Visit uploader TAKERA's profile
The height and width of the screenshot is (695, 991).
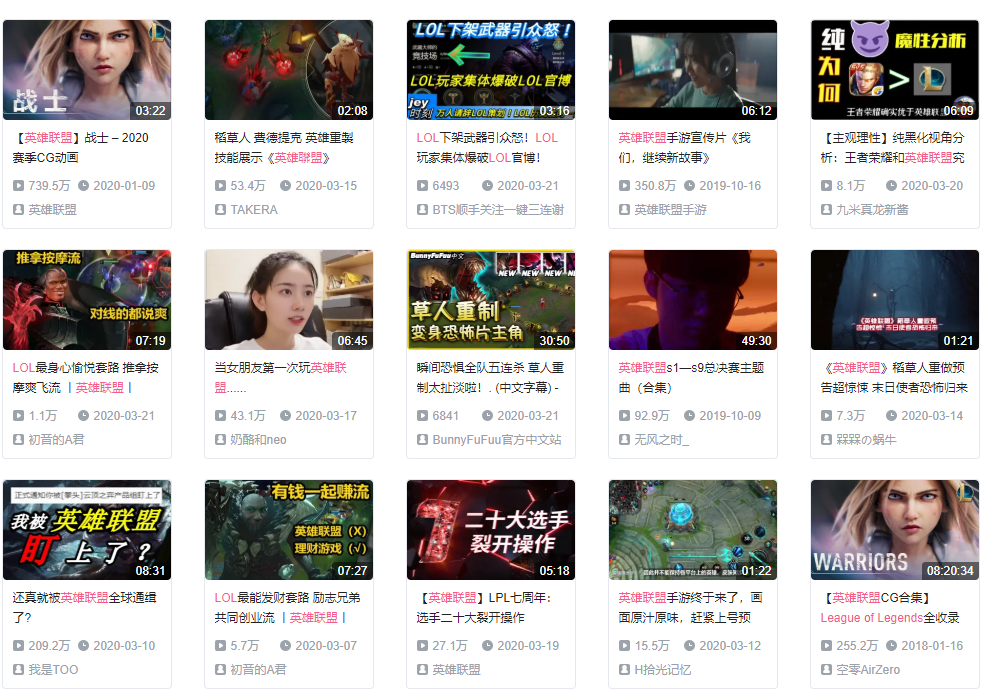254,210
